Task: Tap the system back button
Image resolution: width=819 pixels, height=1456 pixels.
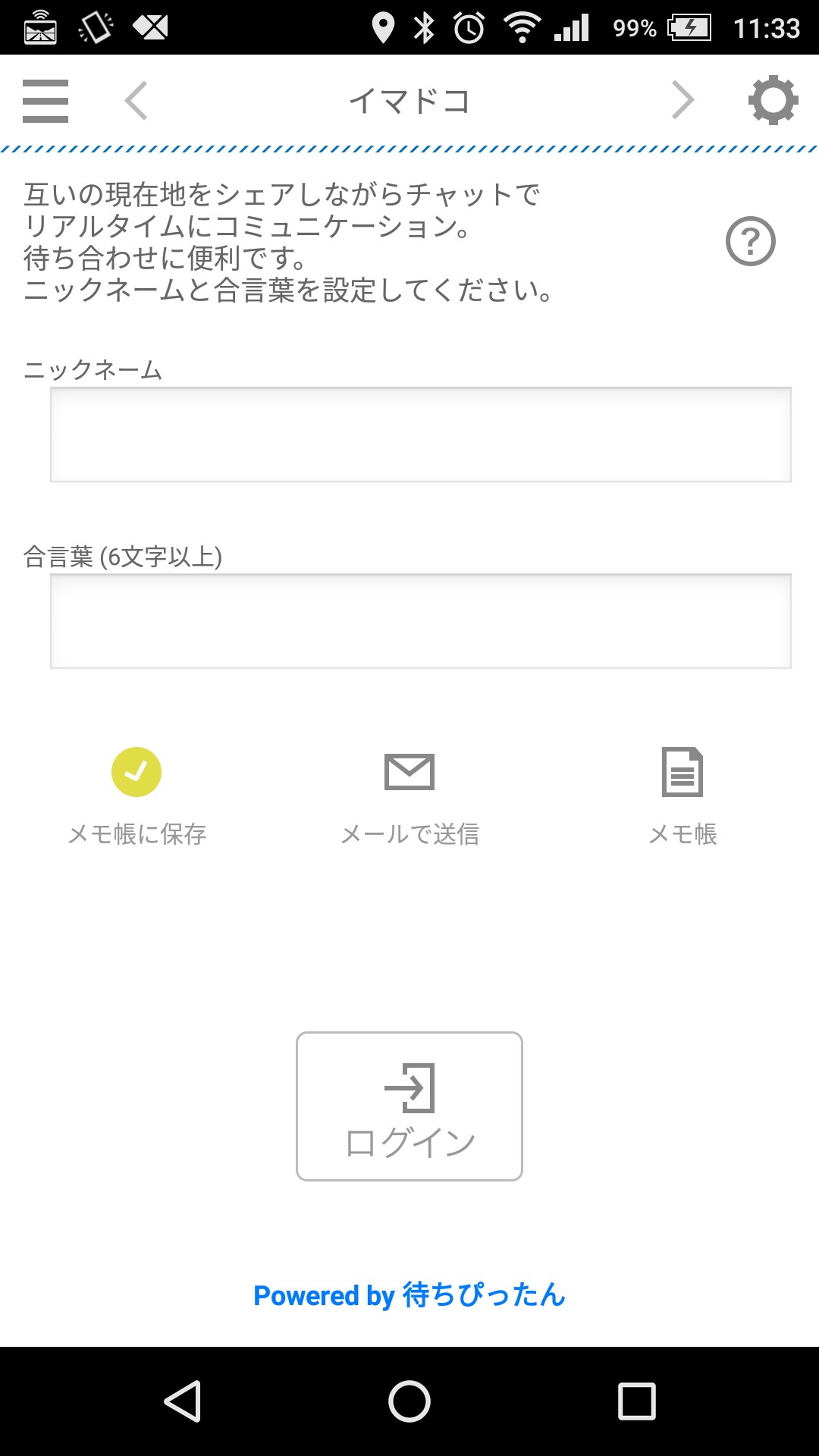Action: pyautogui.click(x=182, y=1401)
